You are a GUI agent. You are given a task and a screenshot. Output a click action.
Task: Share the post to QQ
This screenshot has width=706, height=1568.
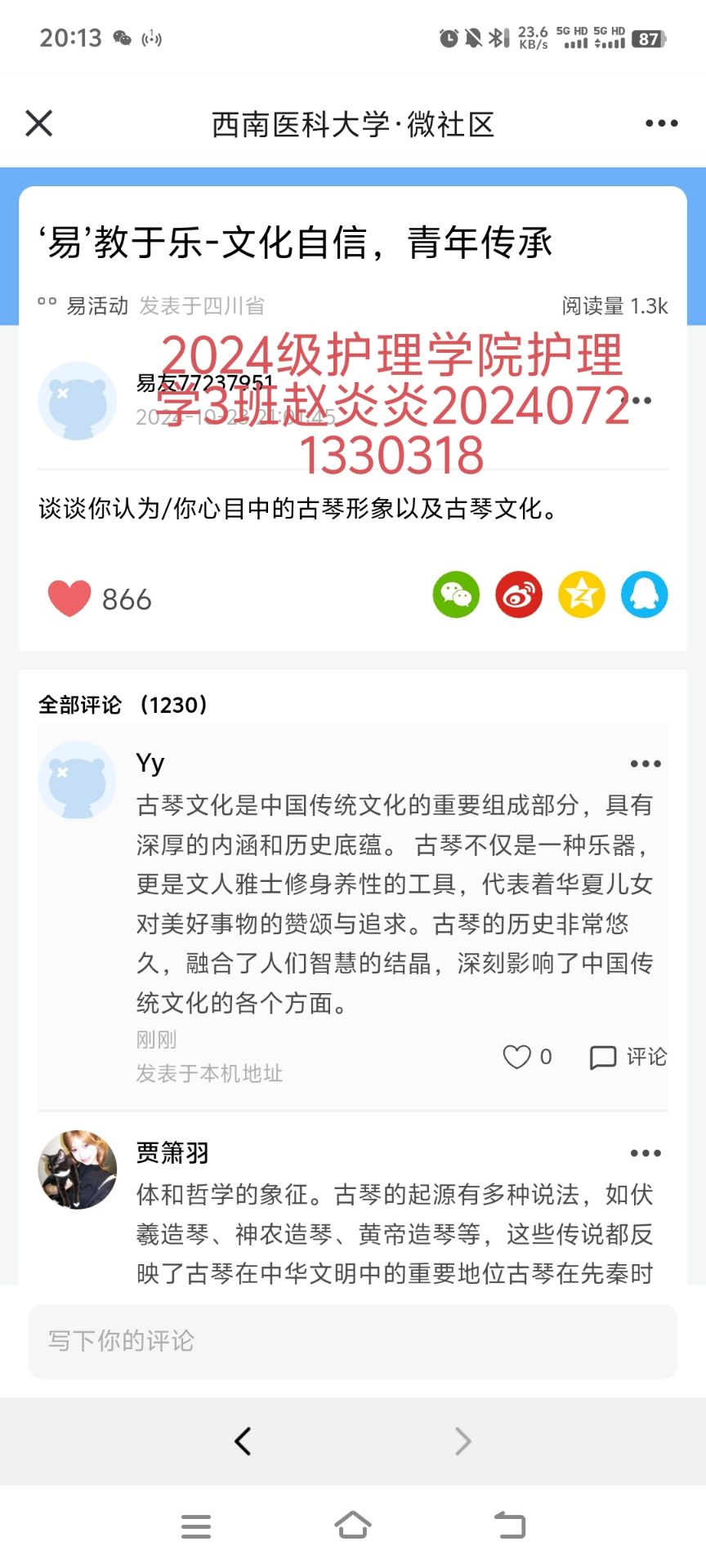645,595
